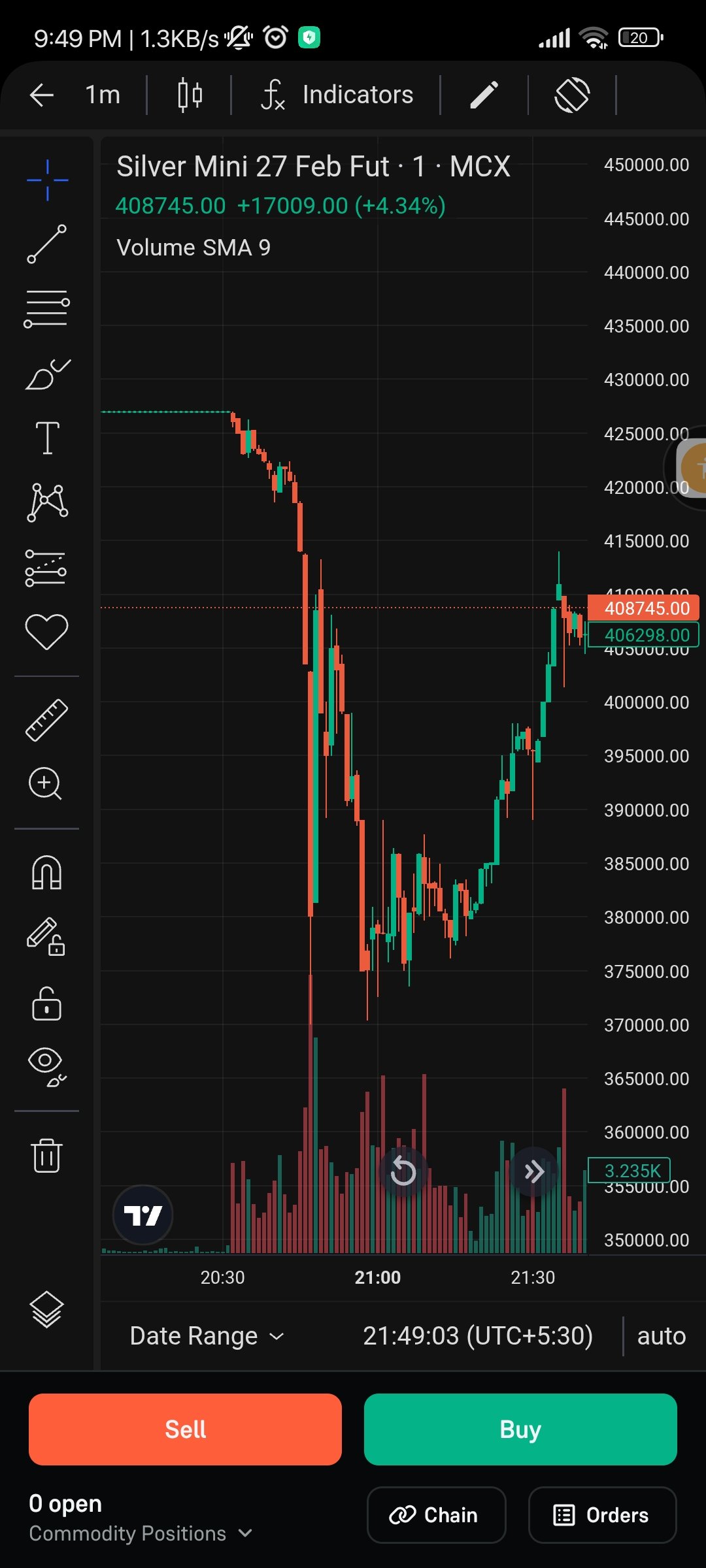Screen dimensions: 706x1568
Task: Activate the zoom in tool
Action: [x=45, y=783]
